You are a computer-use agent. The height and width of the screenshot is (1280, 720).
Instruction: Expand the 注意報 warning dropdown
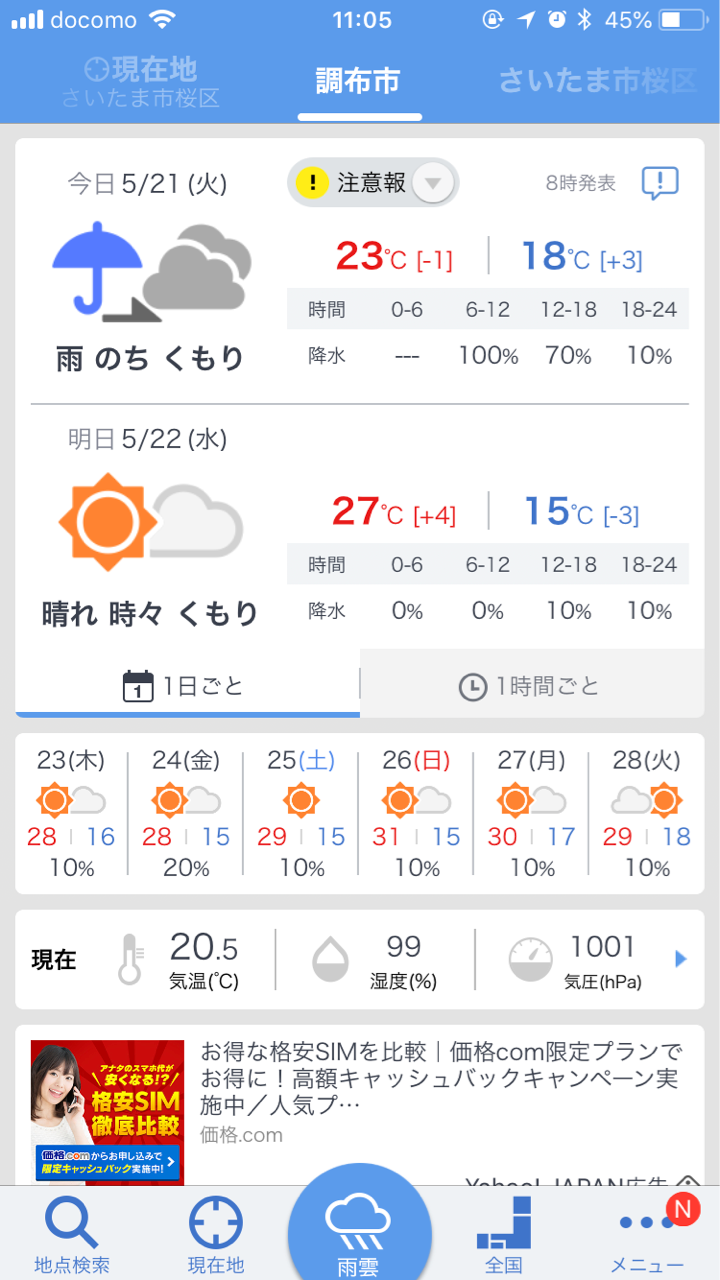point(432,183)
